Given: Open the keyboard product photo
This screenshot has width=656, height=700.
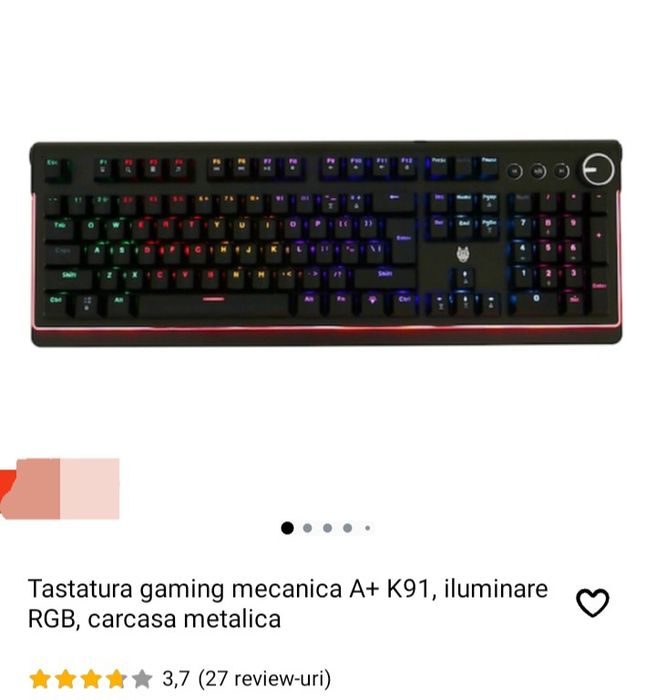Looking at the screenshot, I should tap(326, 243).
